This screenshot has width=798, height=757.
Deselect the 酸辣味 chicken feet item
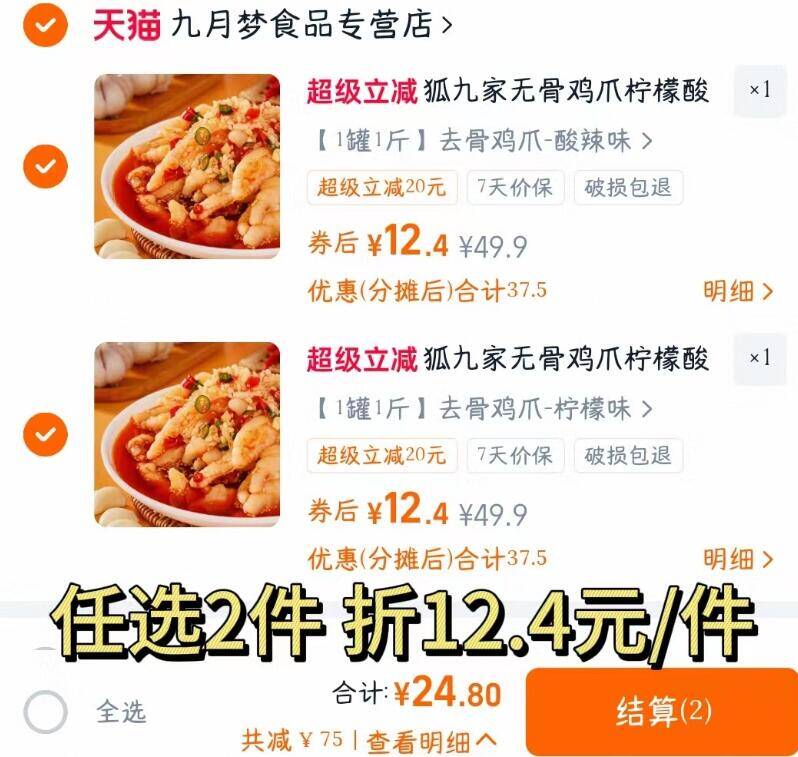pyautogui.click(x=45, y=166)
